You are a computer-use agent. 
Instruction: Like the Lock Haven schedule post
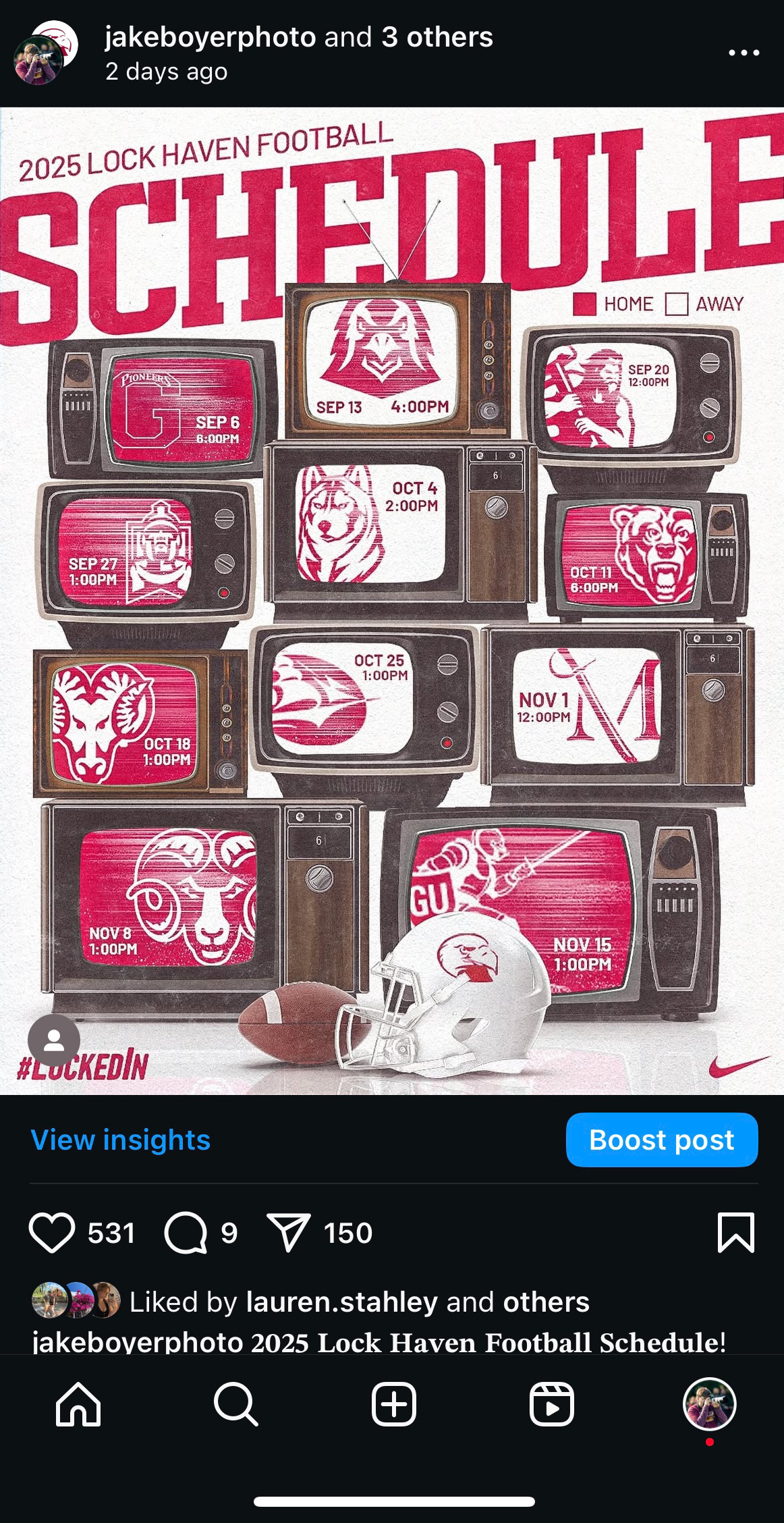point(52,1233)
